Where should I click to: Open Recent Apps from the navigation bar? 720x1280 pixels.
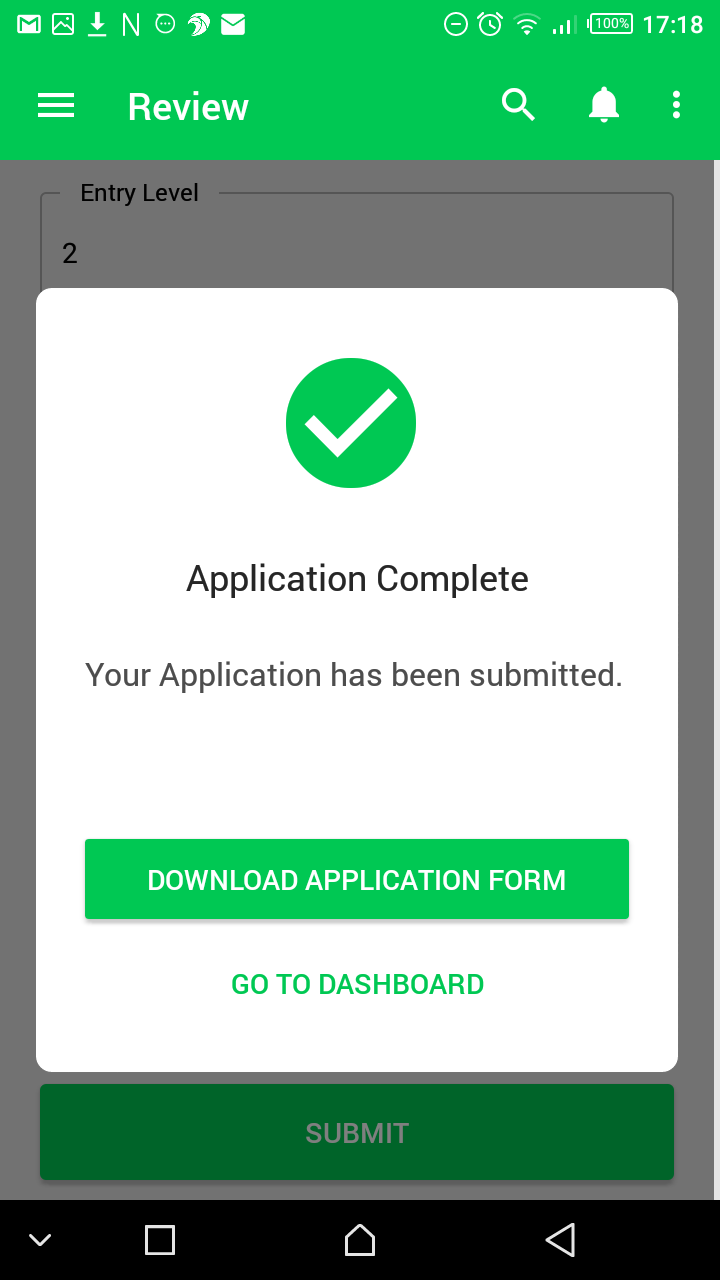160,1239
